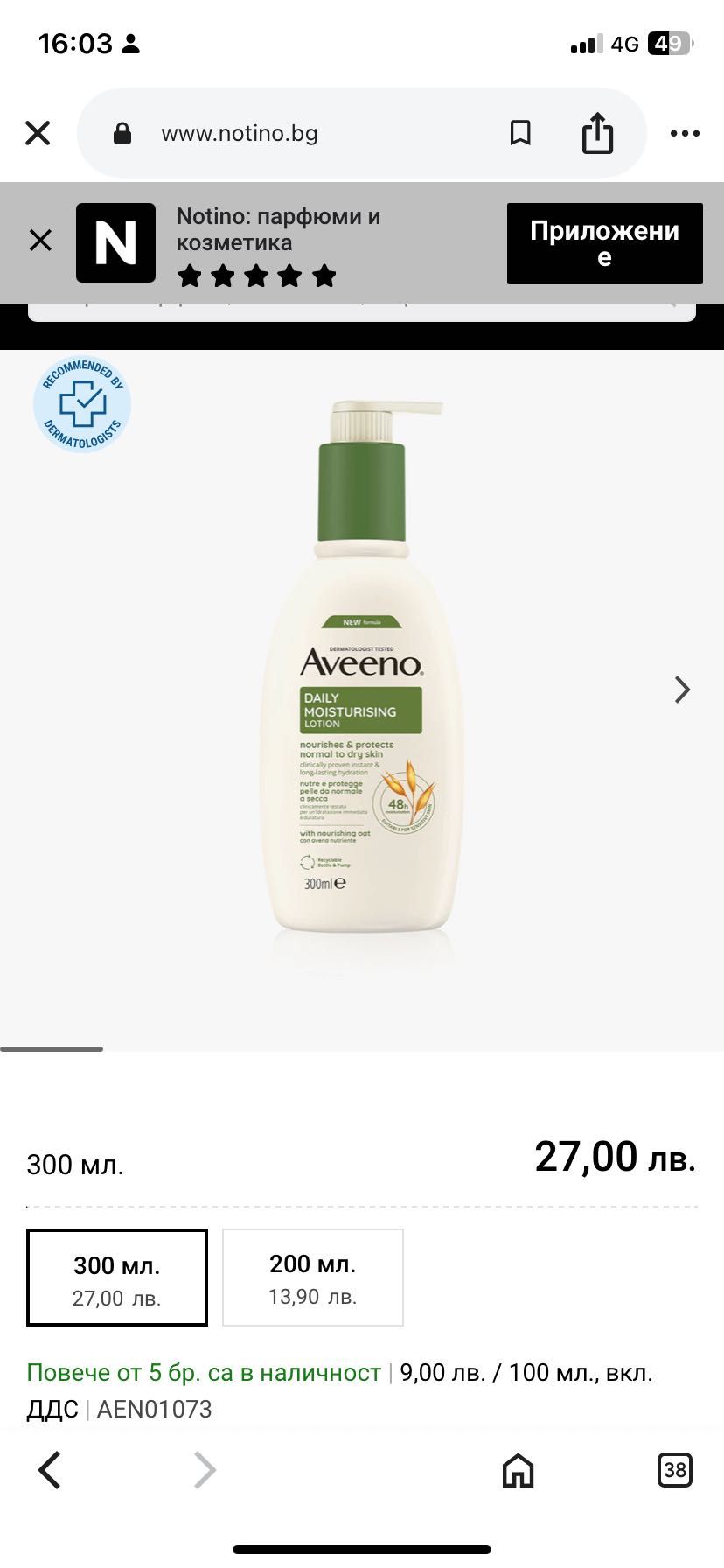Image resolution: width=724 pixels, height=1568 pixels.
Task: Go back to the previous page
Action: coord(50,1470)
